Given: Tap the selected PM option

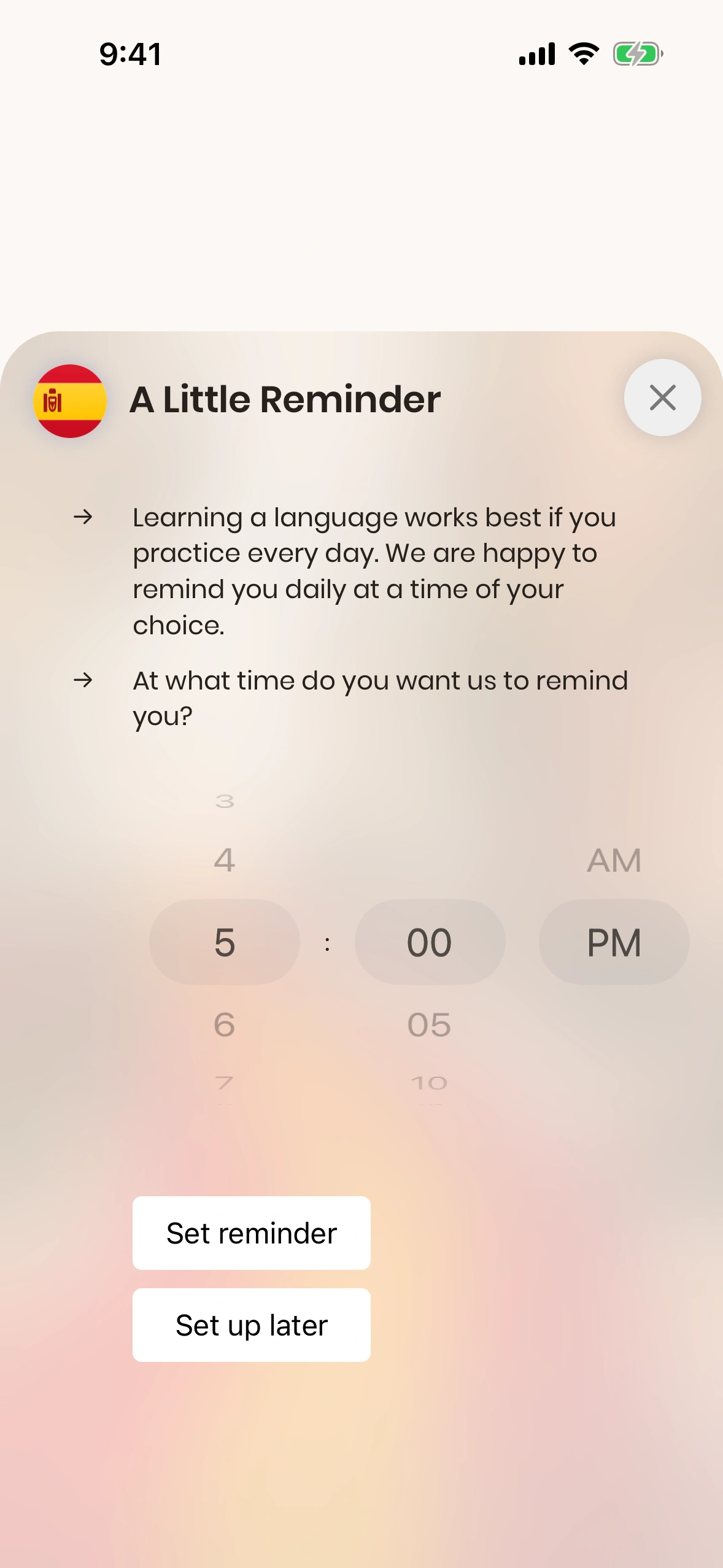Looking at the screenshot, I should pos(614,942).
